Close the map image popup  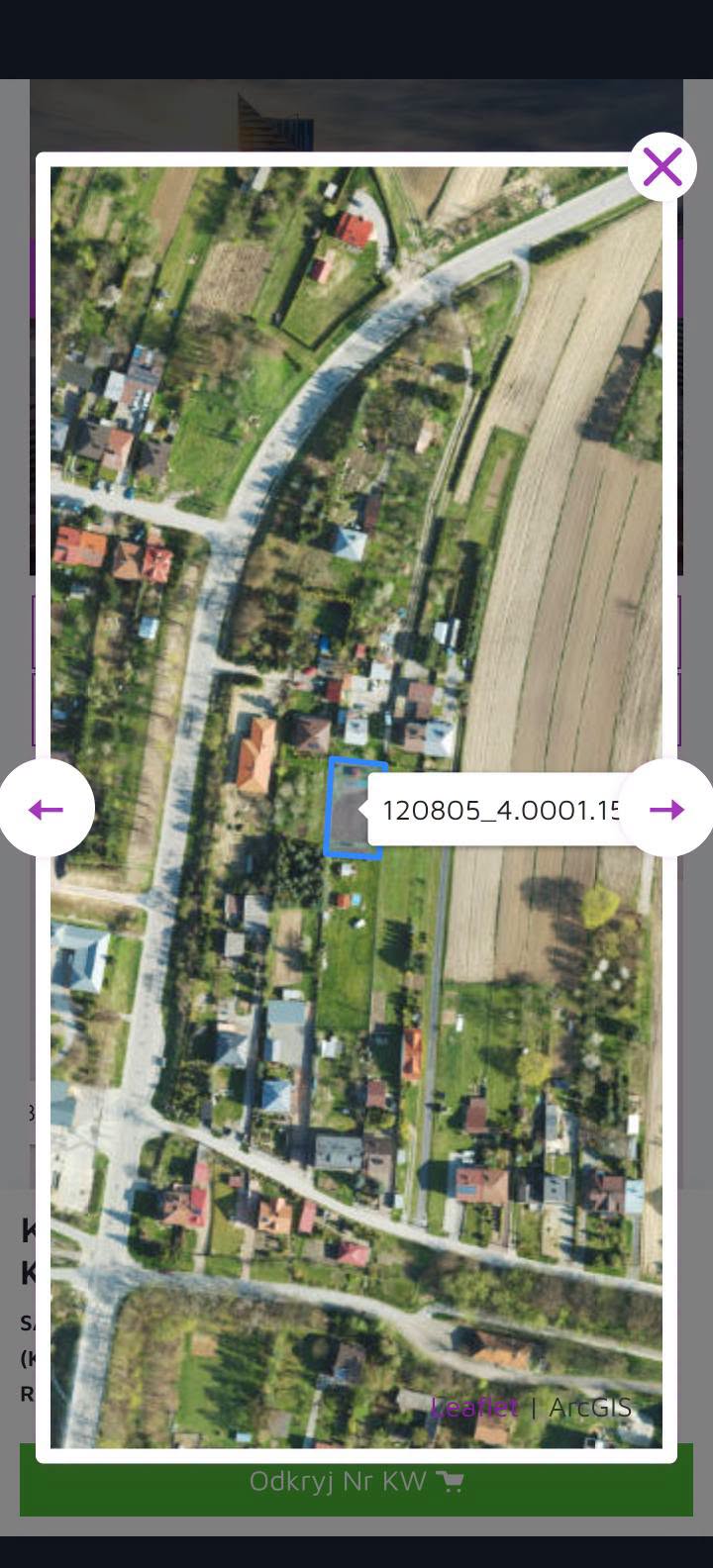pos(662,166)
